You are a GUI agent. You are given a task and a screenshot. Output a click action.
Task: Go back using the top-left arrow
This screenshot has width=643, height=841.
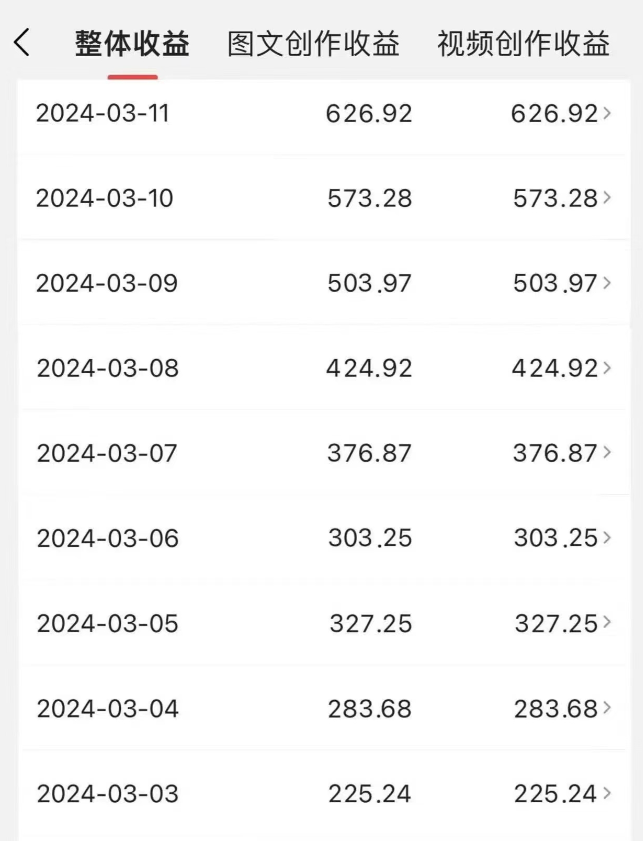point(22,43)
